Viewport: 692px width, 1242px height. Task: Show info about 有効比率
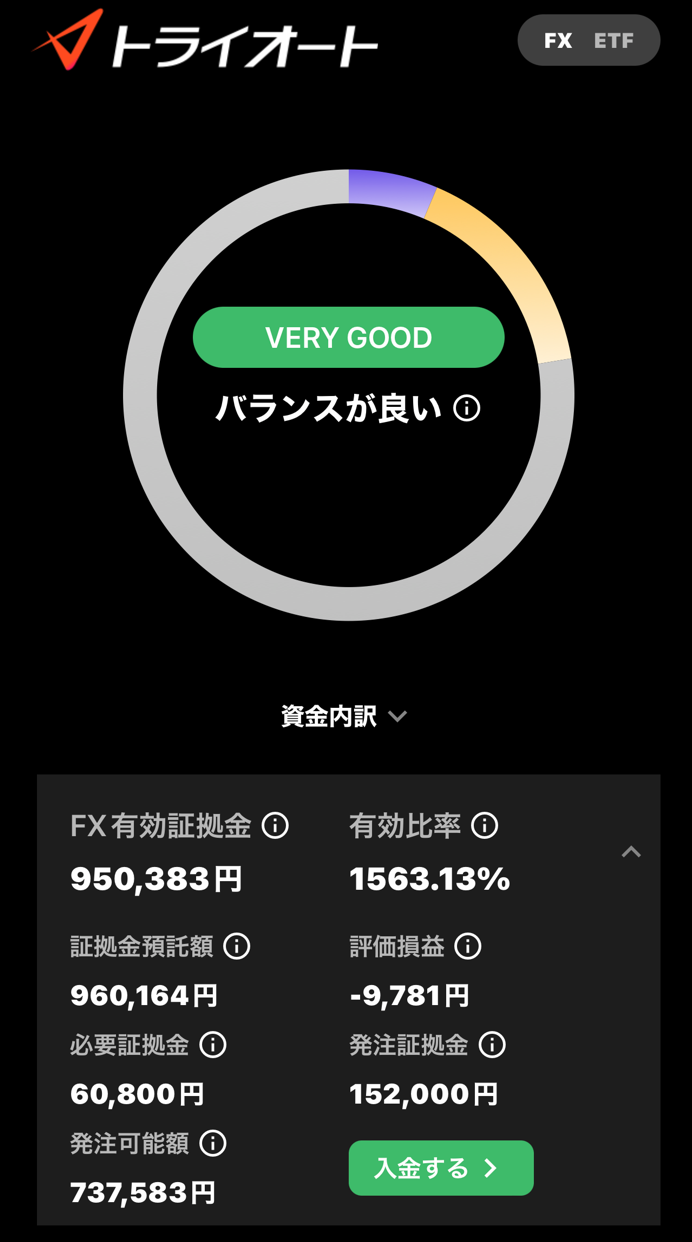point(485,826)
